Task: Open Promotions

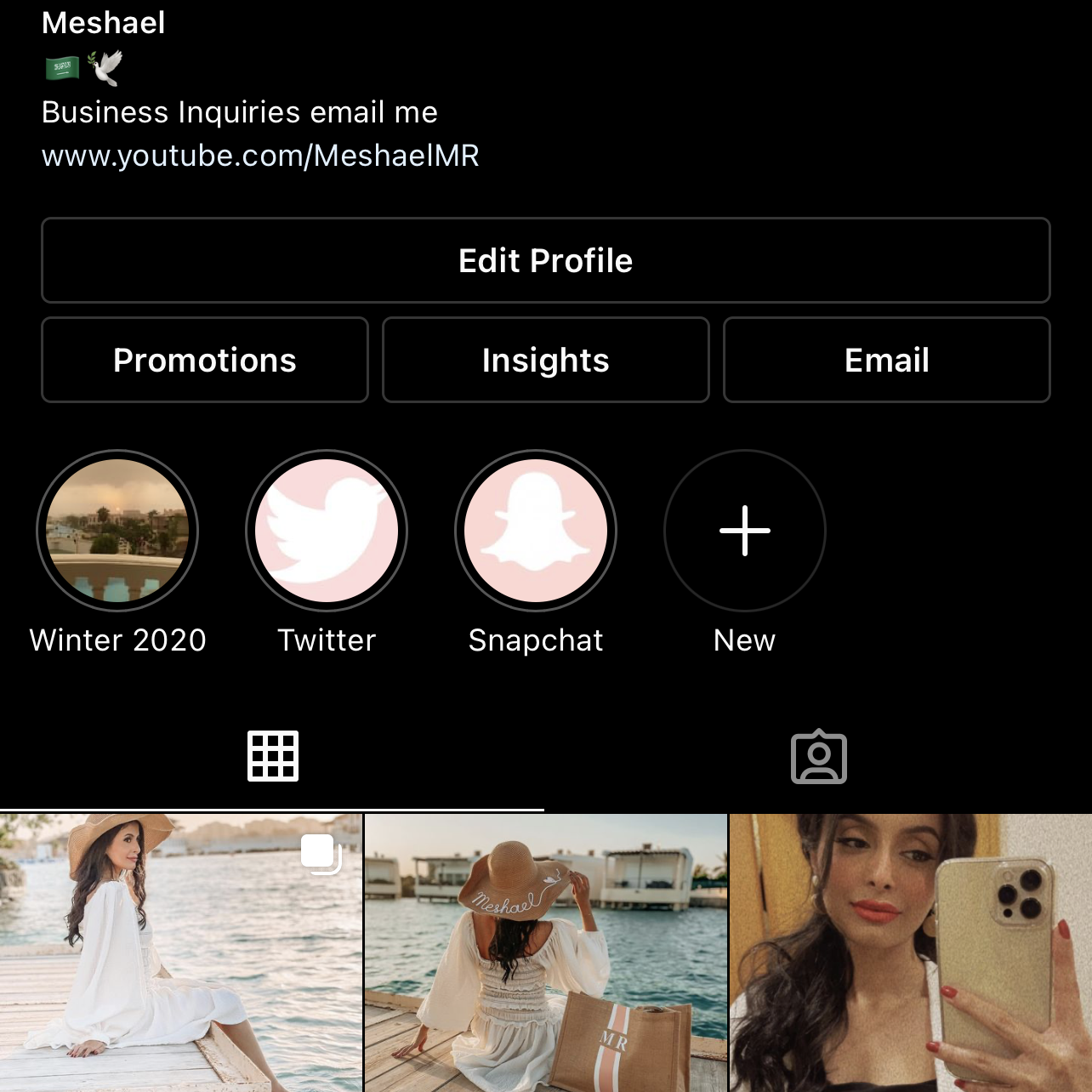Action: click(x=204, y=360)
